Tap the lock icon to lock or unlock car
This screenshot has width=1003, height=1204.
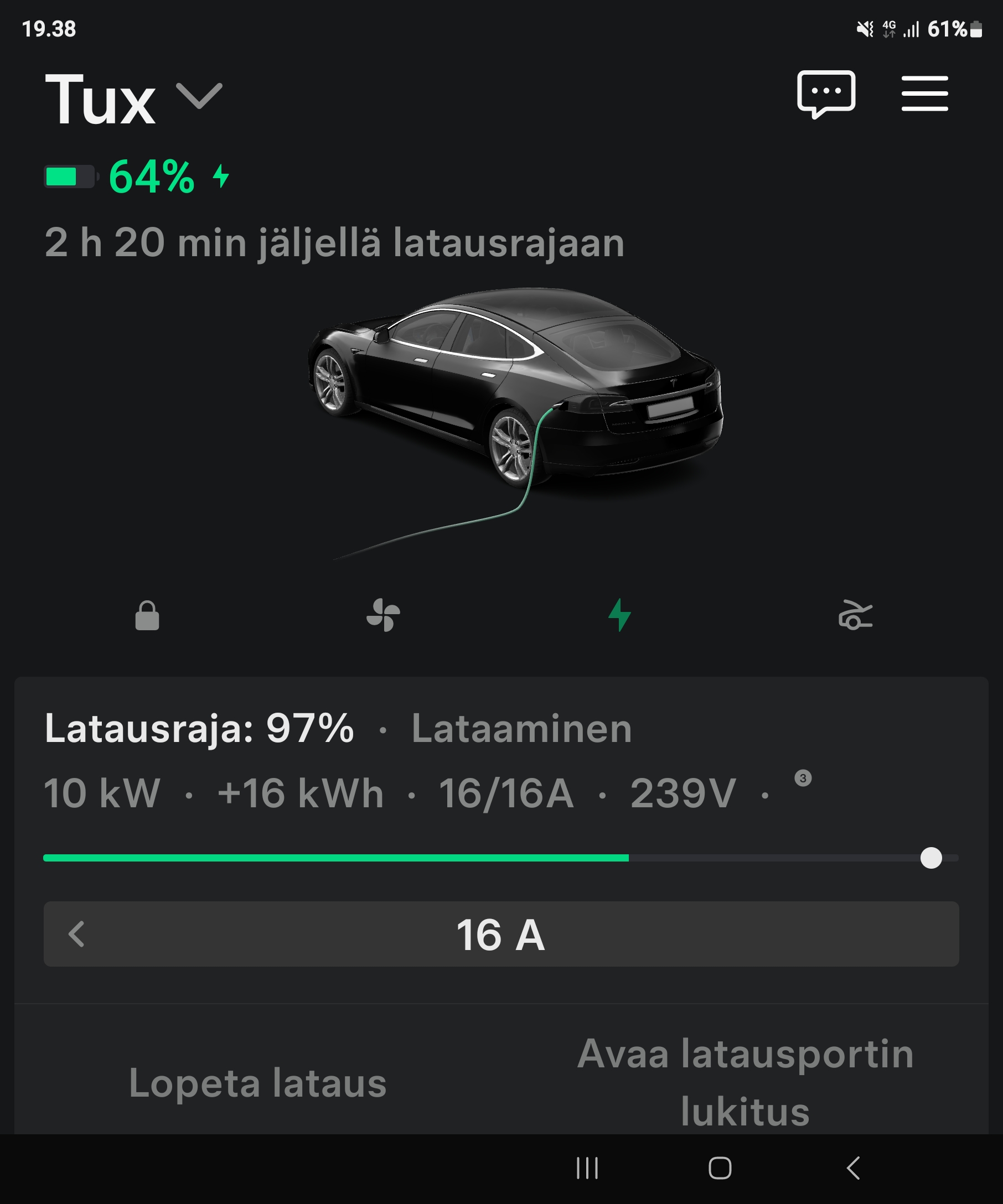[147, 616]
